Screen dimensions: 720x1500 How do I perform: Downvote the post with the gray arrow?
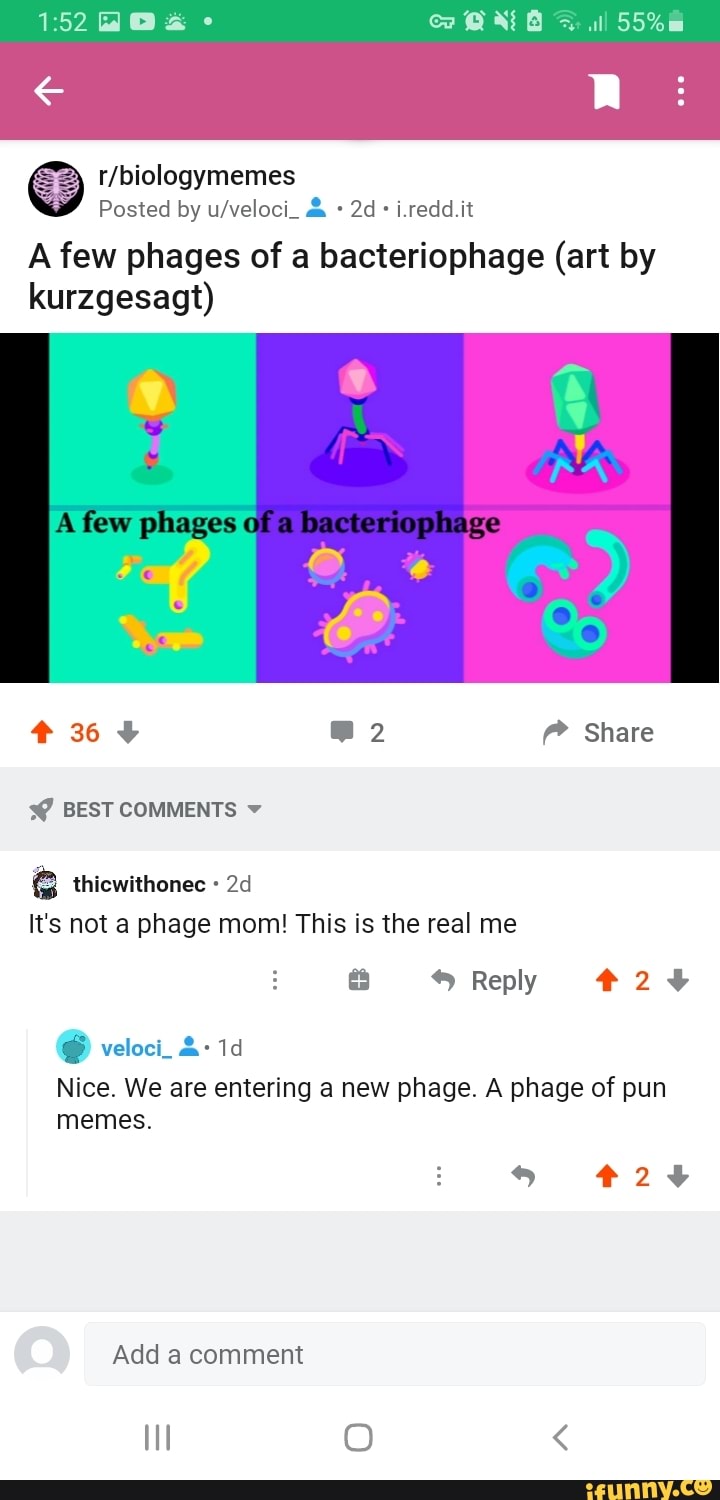(x=127, y=732)
